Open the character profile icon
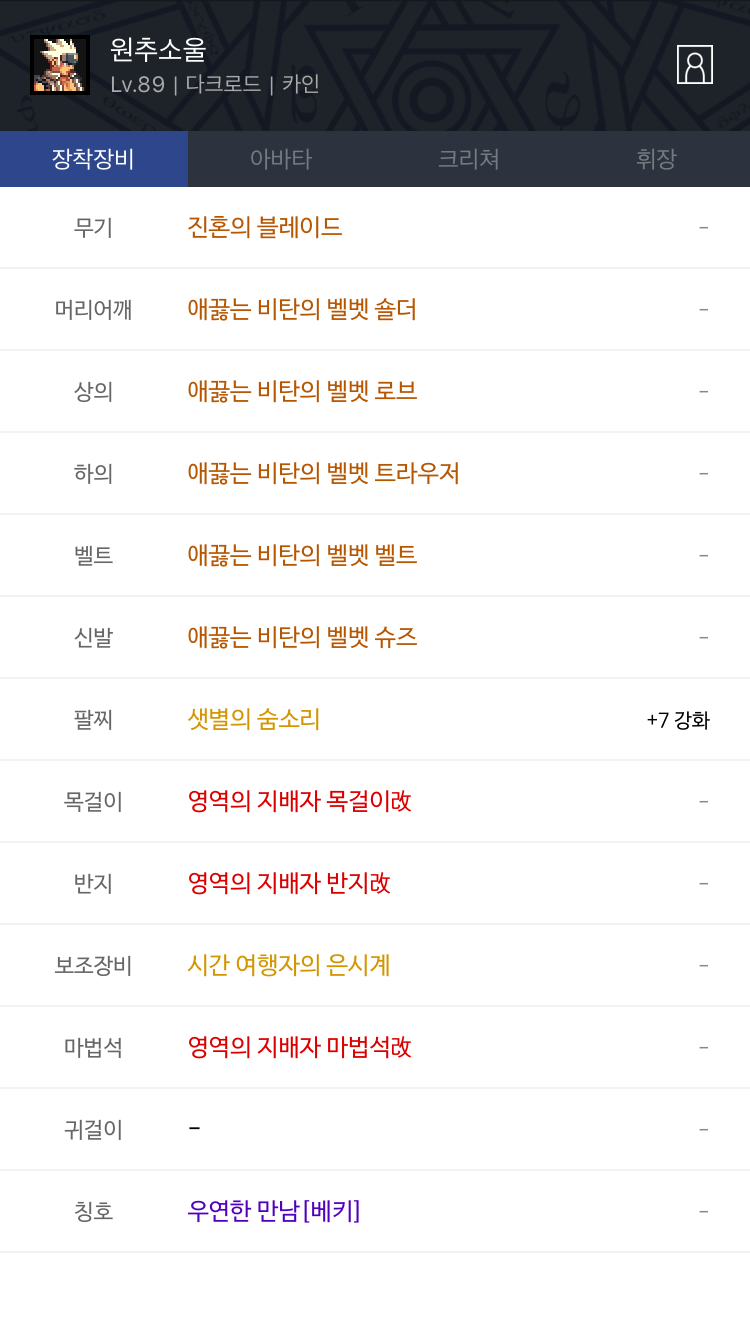The height and width of the screenshot is (1334, 750). tap(695, 64)
